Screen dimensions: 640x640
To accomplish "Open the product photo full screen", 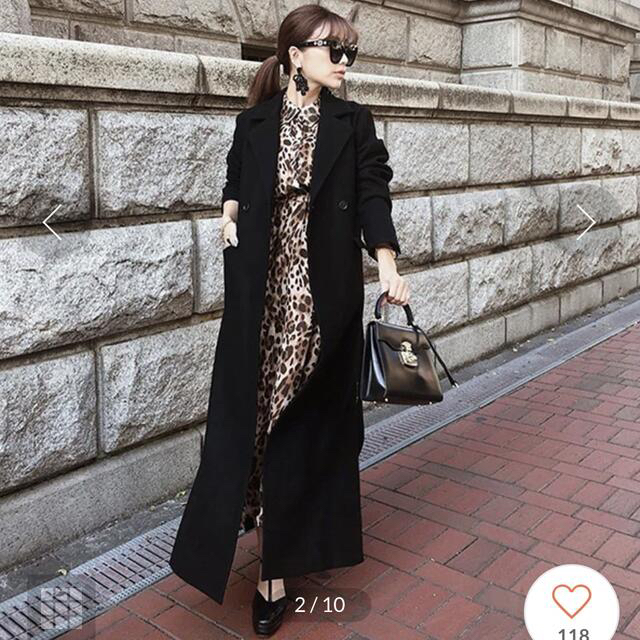I will (320, 300).
